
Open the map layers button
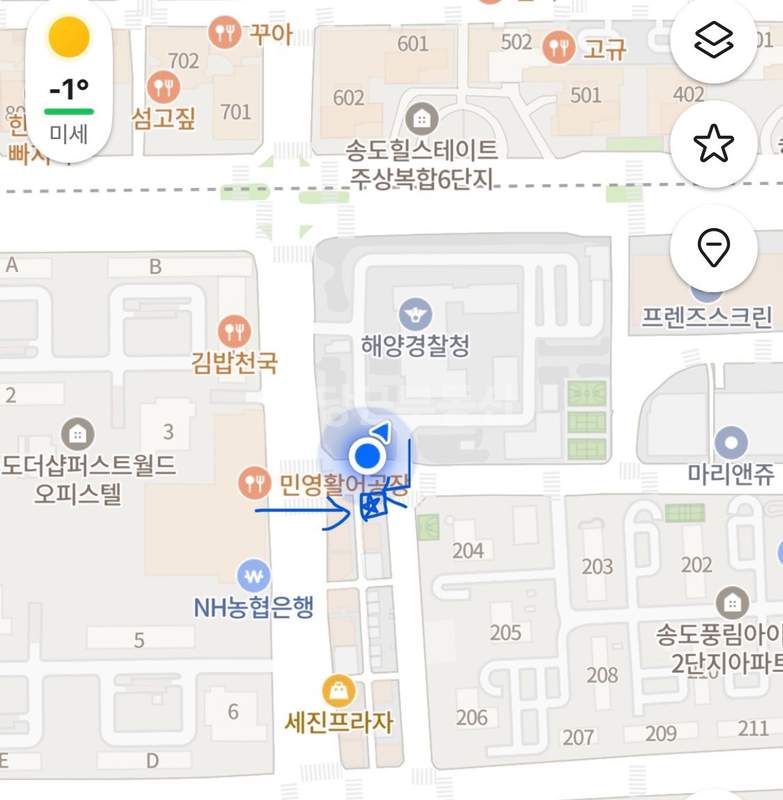(x=713, y=40)
